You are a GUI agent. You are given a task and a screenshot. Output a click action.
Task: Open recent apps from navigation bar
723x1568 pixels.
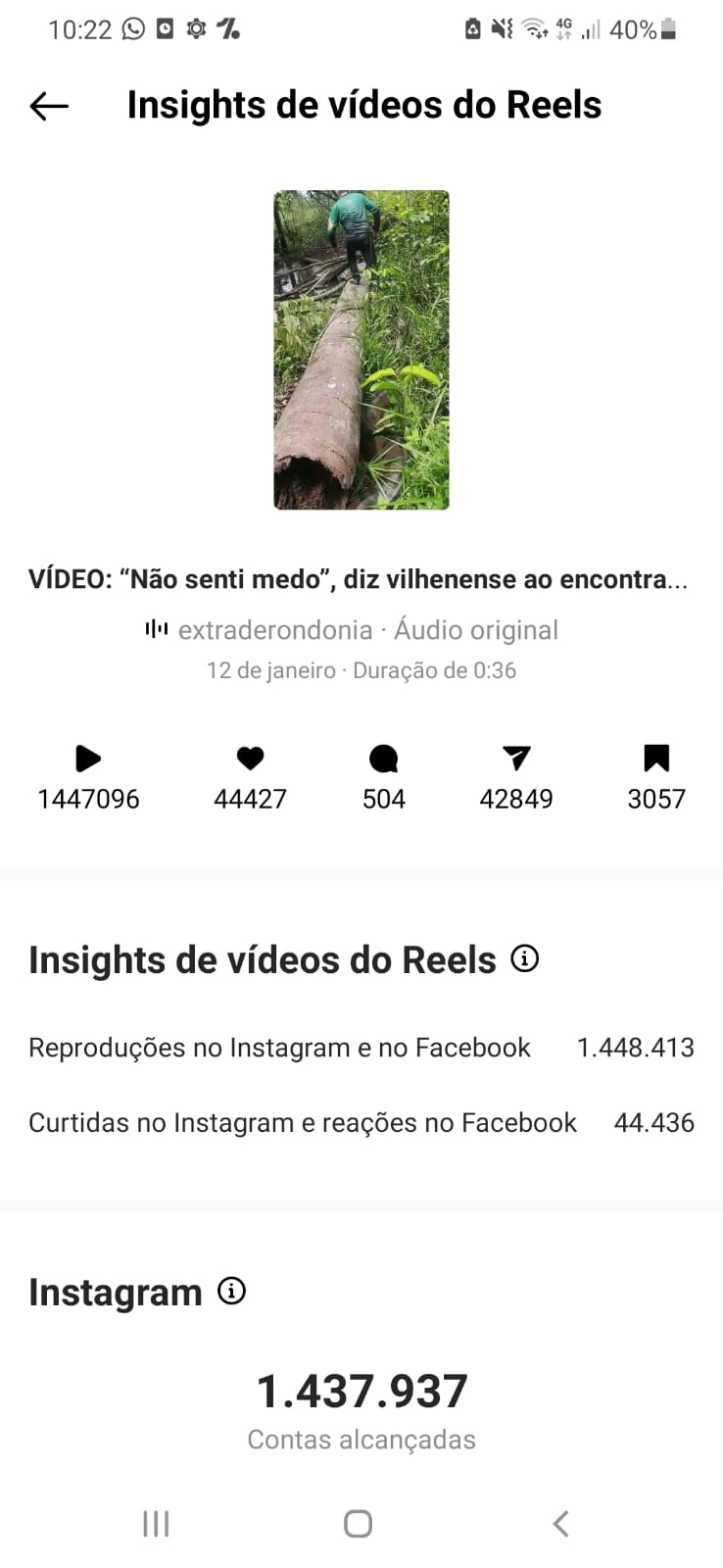coord(156,1523)
